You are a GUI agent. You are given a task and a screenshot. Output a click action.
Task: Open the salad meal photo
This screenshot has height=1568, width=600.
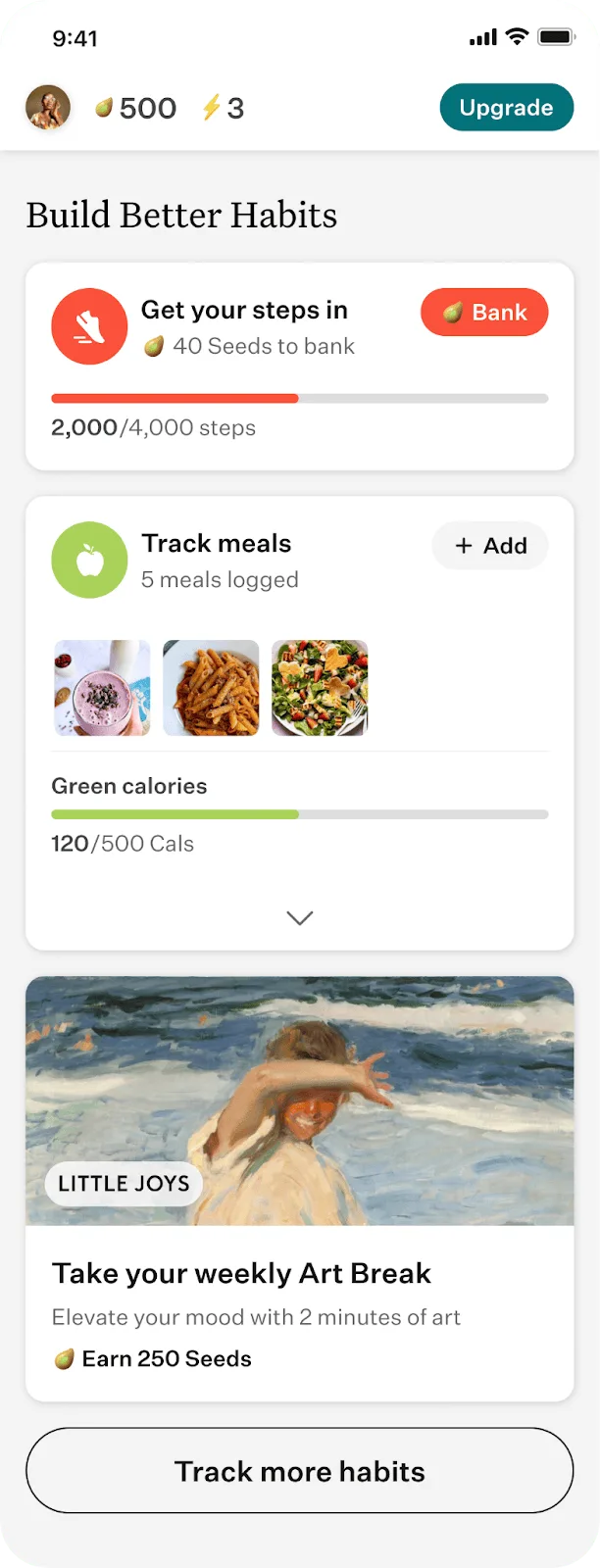(x=320, y=688)
